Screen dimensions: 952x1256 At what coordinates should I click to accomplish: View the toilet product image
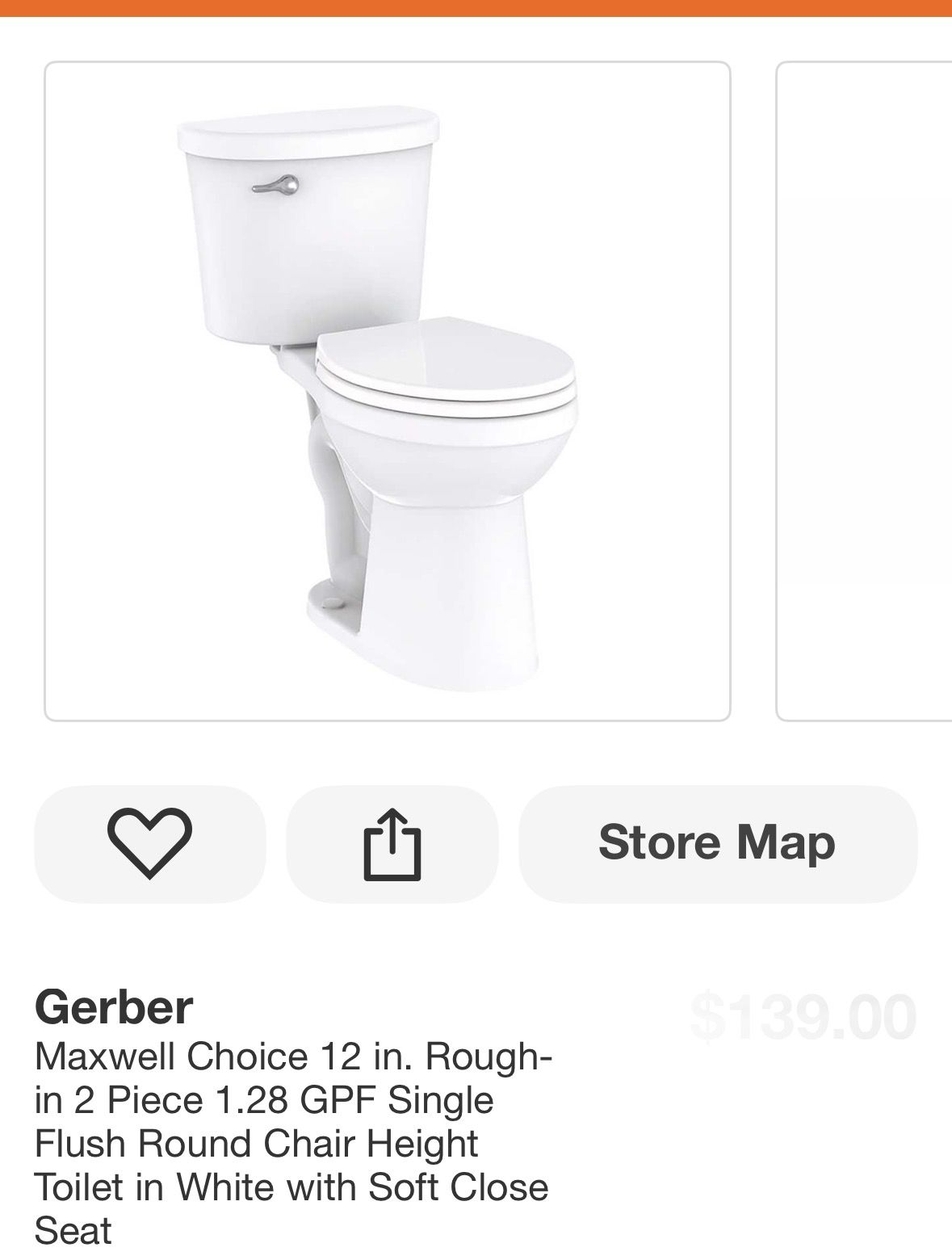[388, 391]
